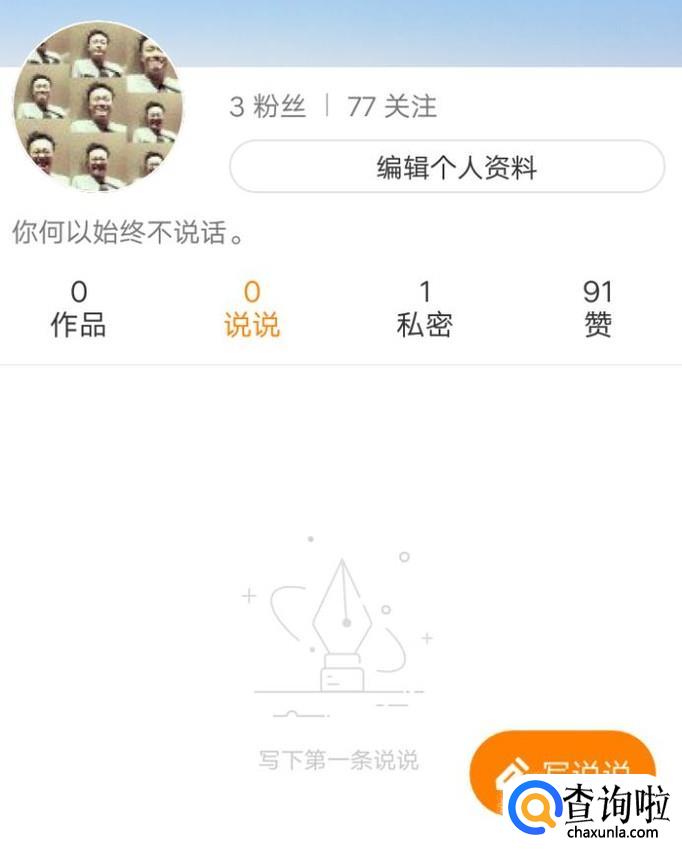
Task: View the 赞 likes tab
Action: 598,308
